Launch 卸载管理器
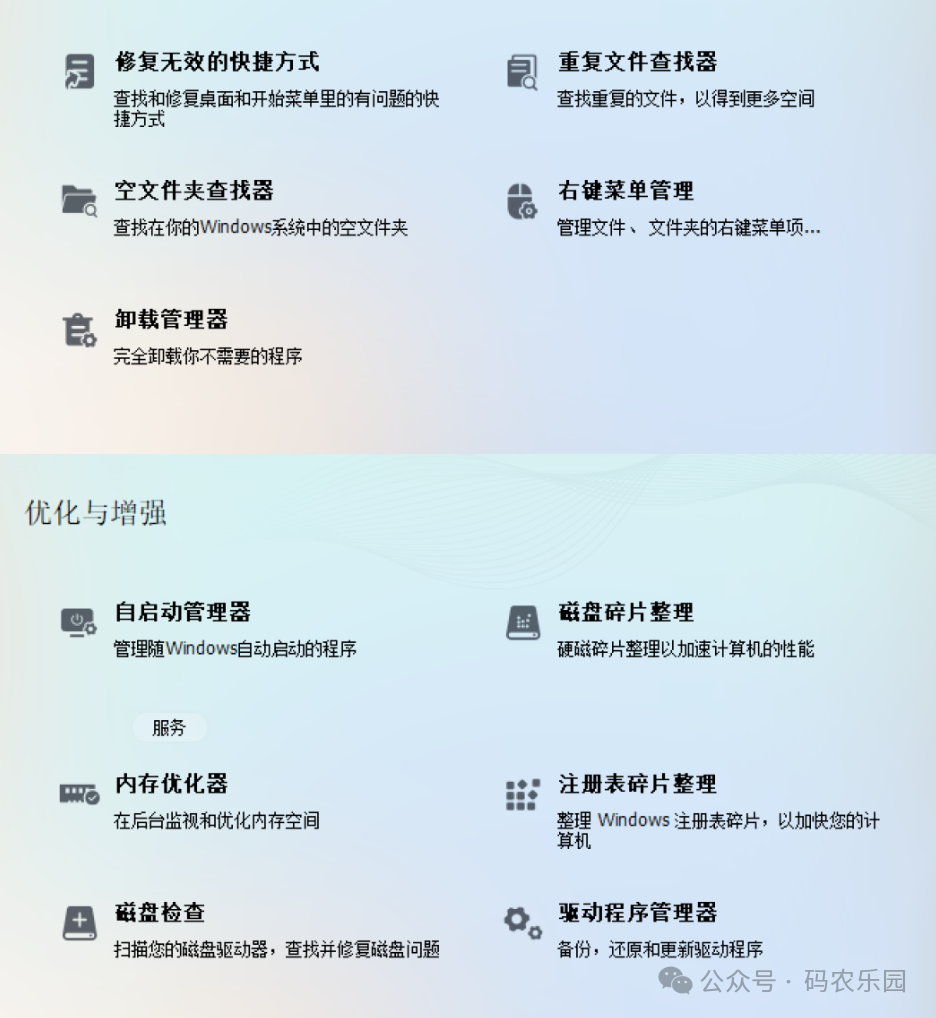 pos(171,320)
